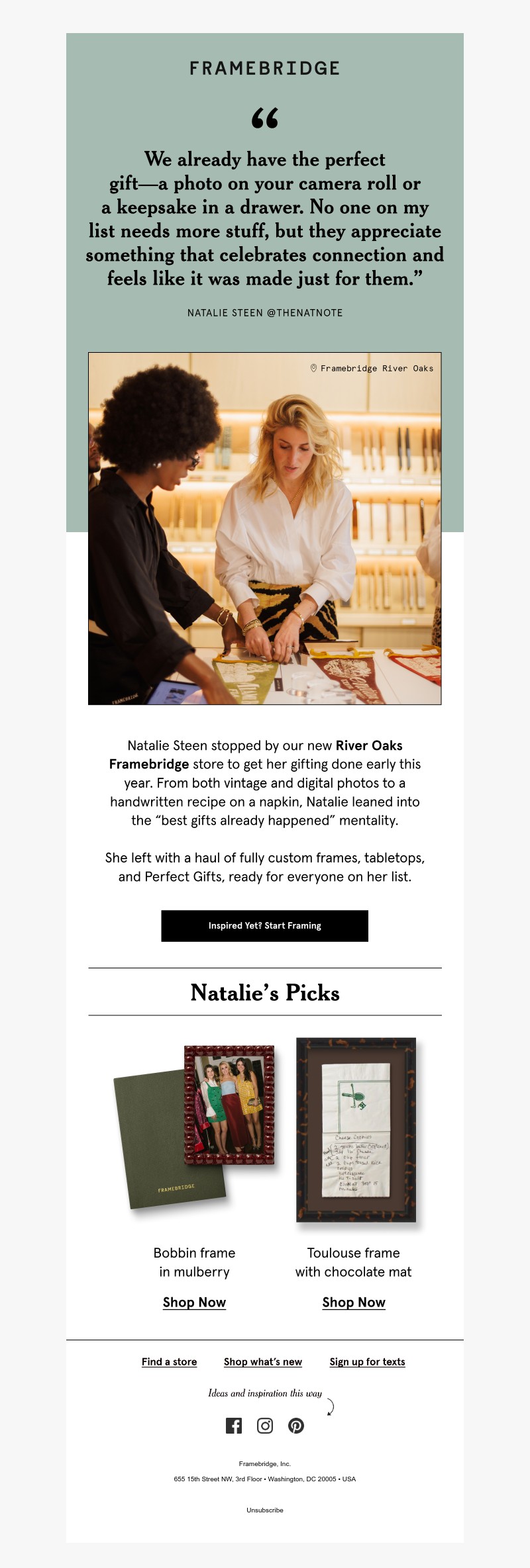The image size is (530, 1568).
Task: Follow the Find a store link
Action: tap(169, 1361)
